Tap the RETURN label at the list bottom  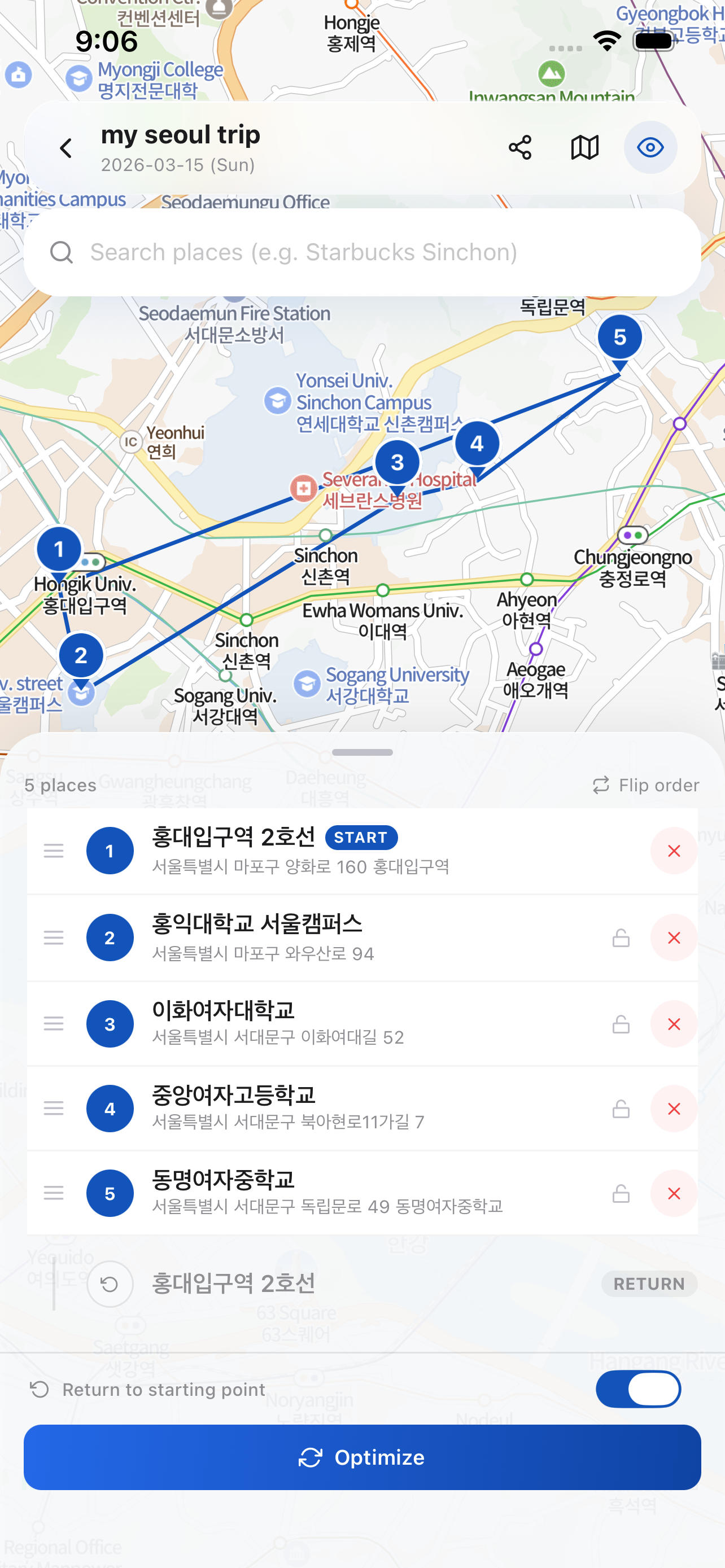click(x=649, y=1283)
